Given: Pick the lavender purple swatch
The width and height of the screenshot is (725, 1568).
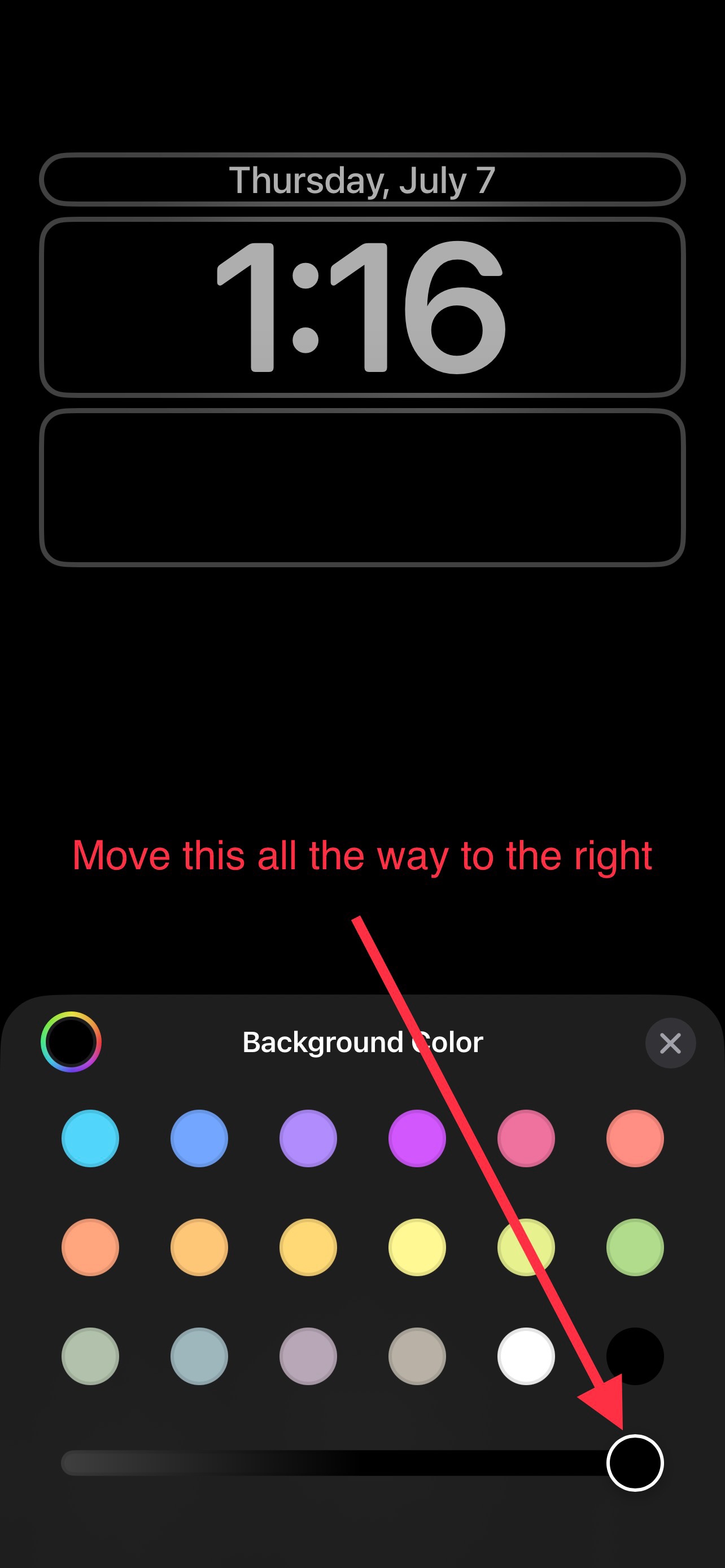Looking at the screenshot, I should (x=308, y=1138).
